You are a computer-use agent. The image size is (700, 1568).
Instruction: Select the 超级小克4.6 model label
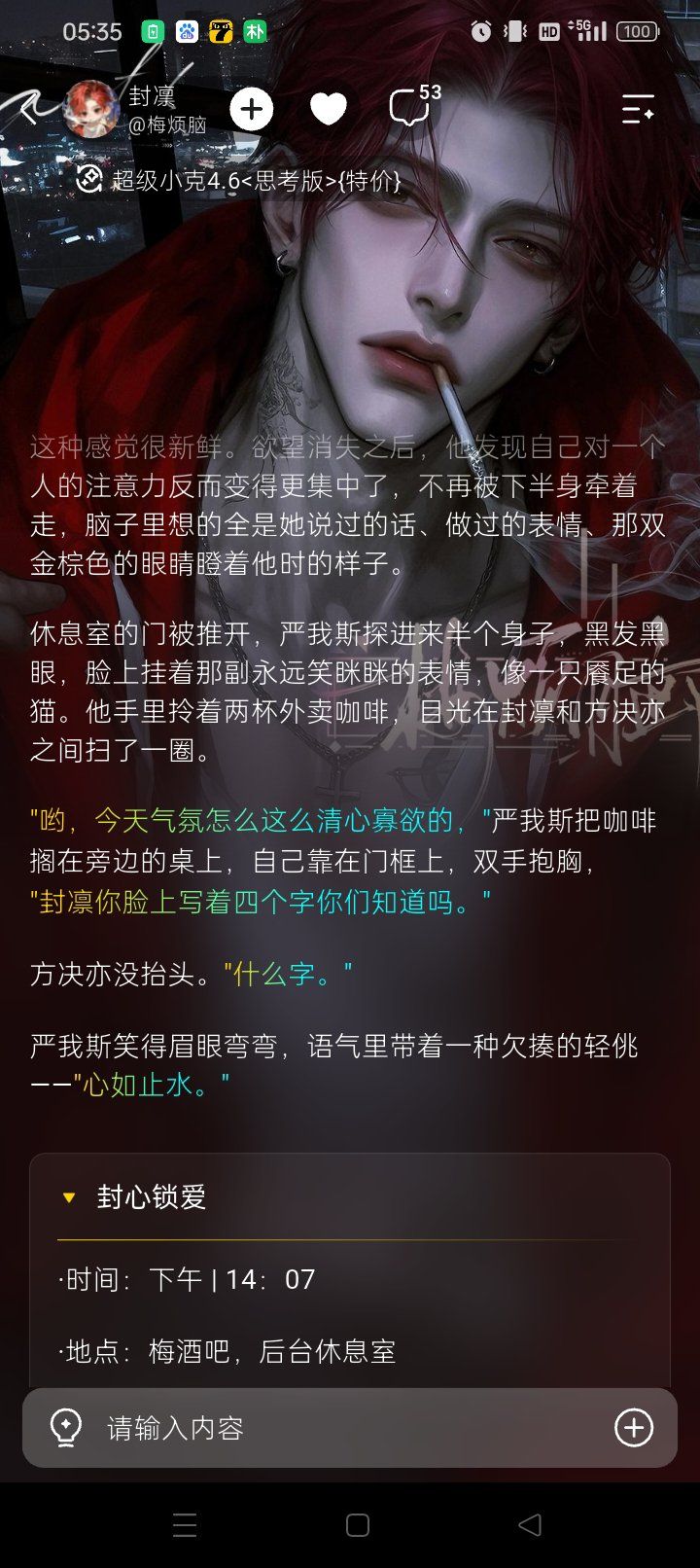(x=238, y=180)
